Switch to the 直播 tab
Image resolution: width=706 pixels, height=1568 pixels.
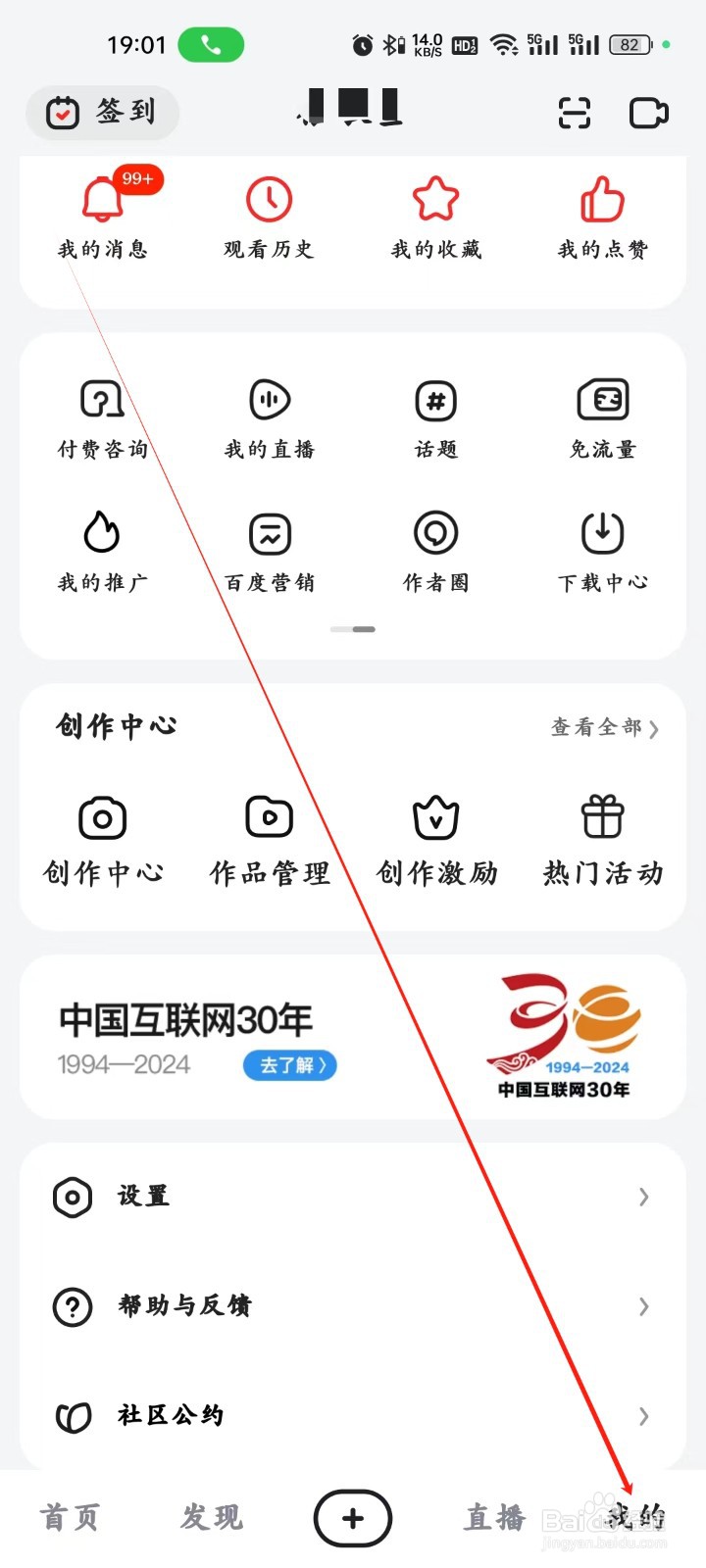(x=493, y=1517)
